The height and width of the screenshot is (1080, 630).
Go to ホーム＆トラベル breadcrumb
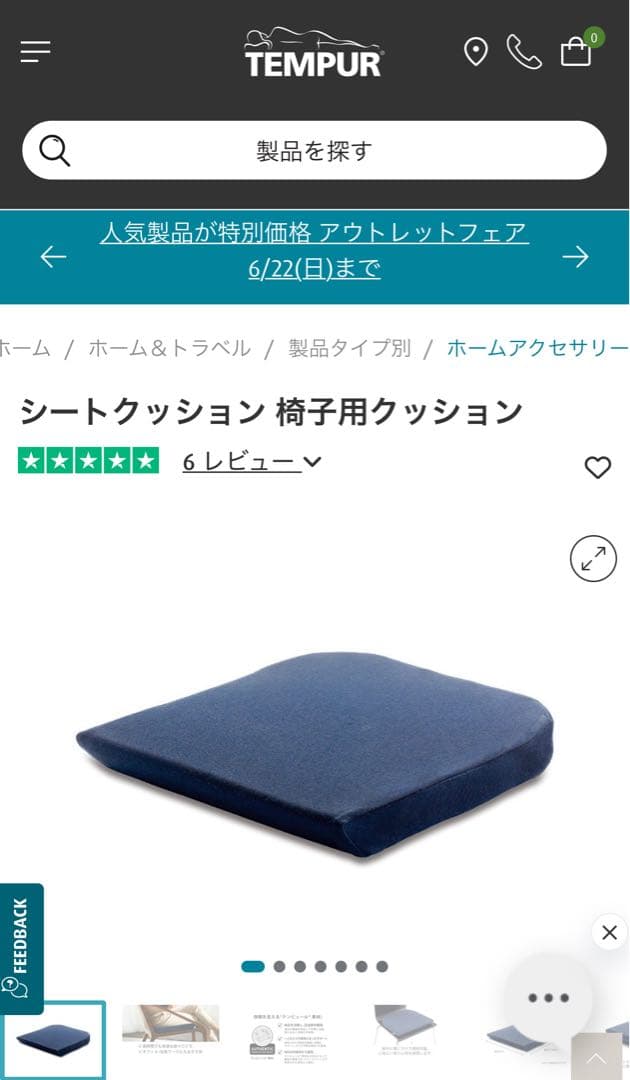(x=169, y=348)
